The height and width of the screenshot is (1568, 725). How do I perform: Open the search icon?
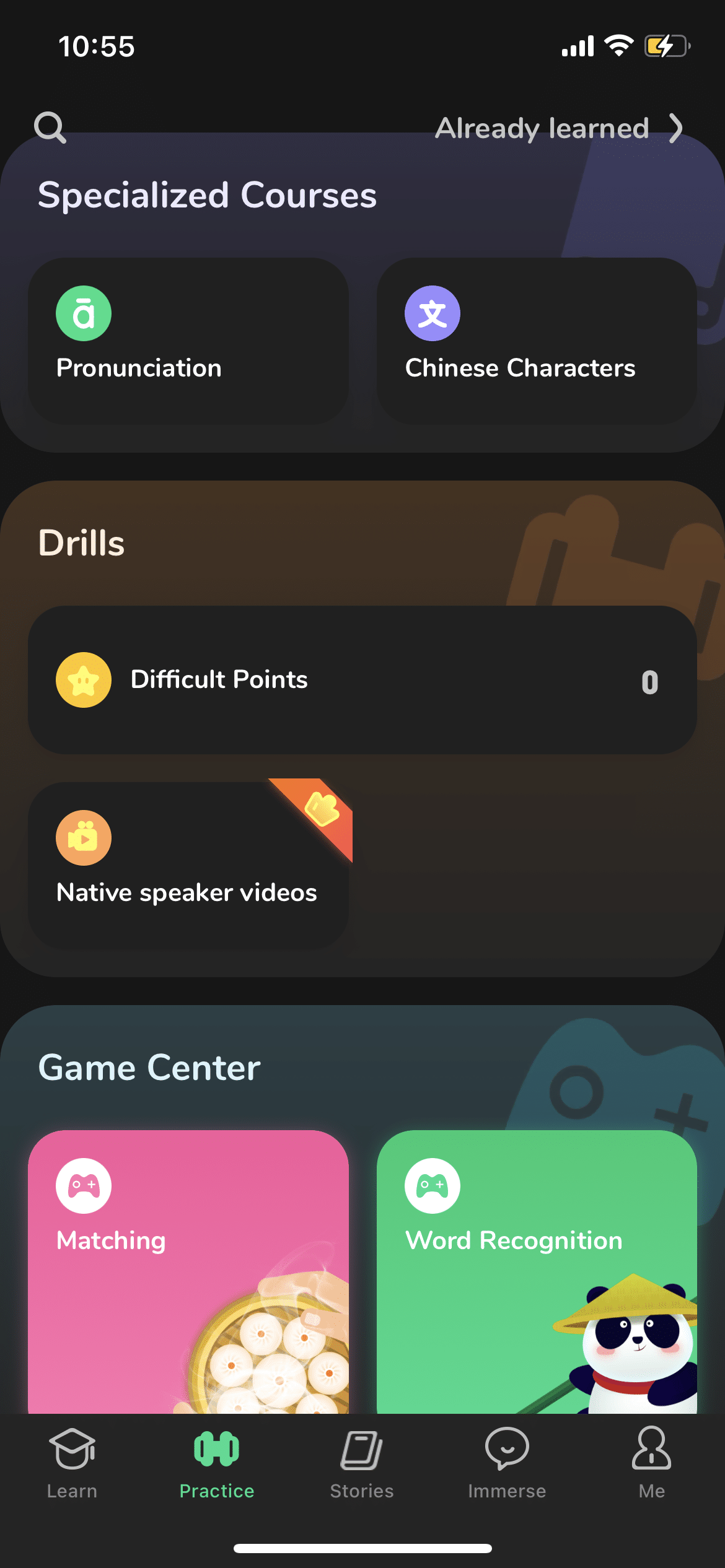(x=50, y=128)
